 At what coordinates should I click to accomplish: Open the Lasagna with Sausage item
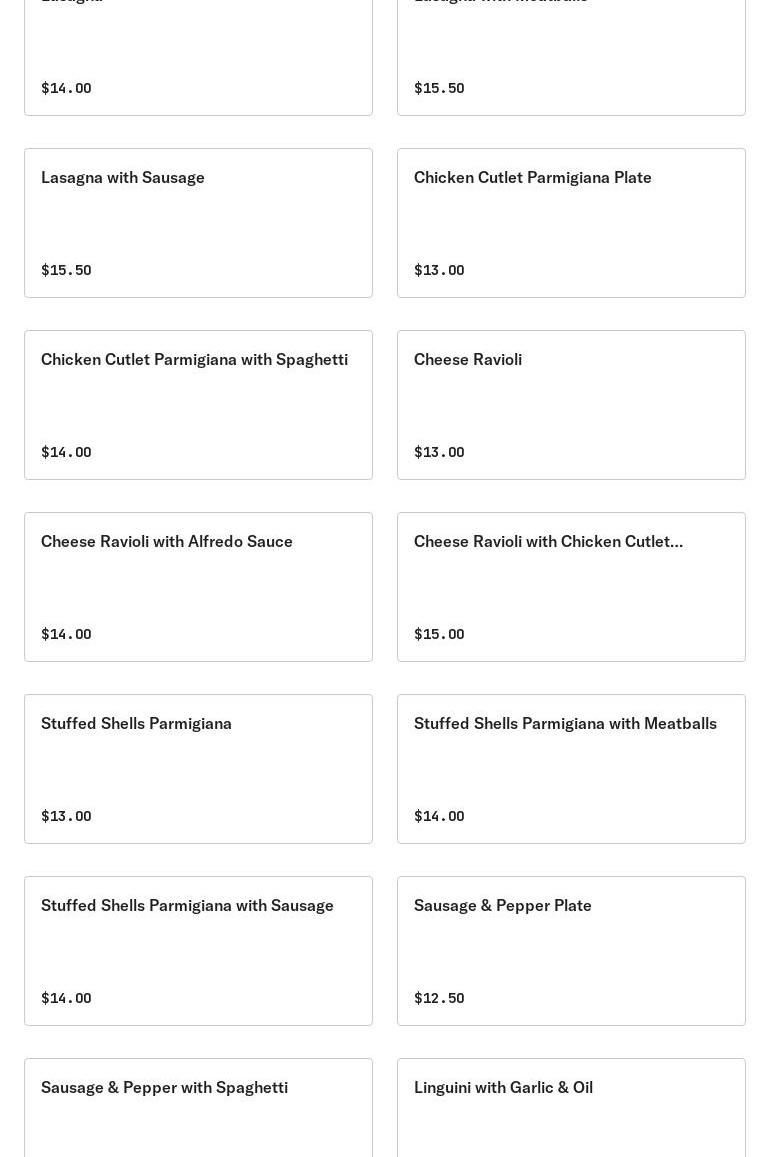coord(198,222)
